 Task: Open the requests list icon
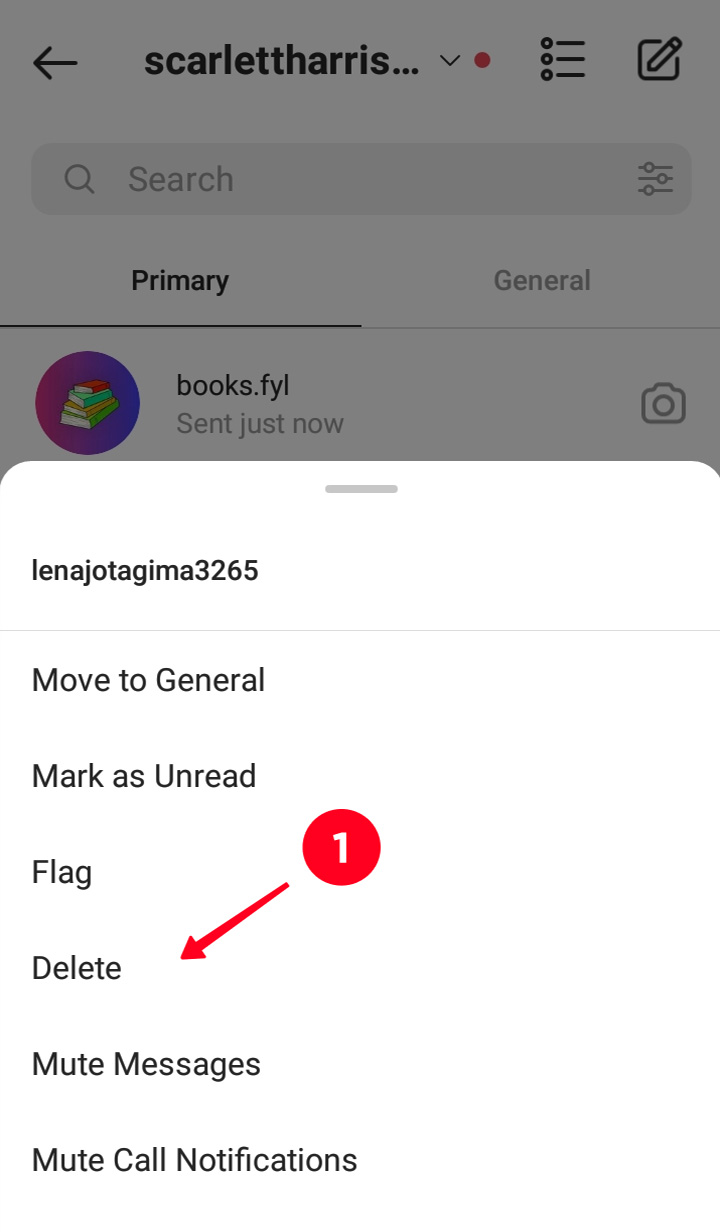coord(562,60)
